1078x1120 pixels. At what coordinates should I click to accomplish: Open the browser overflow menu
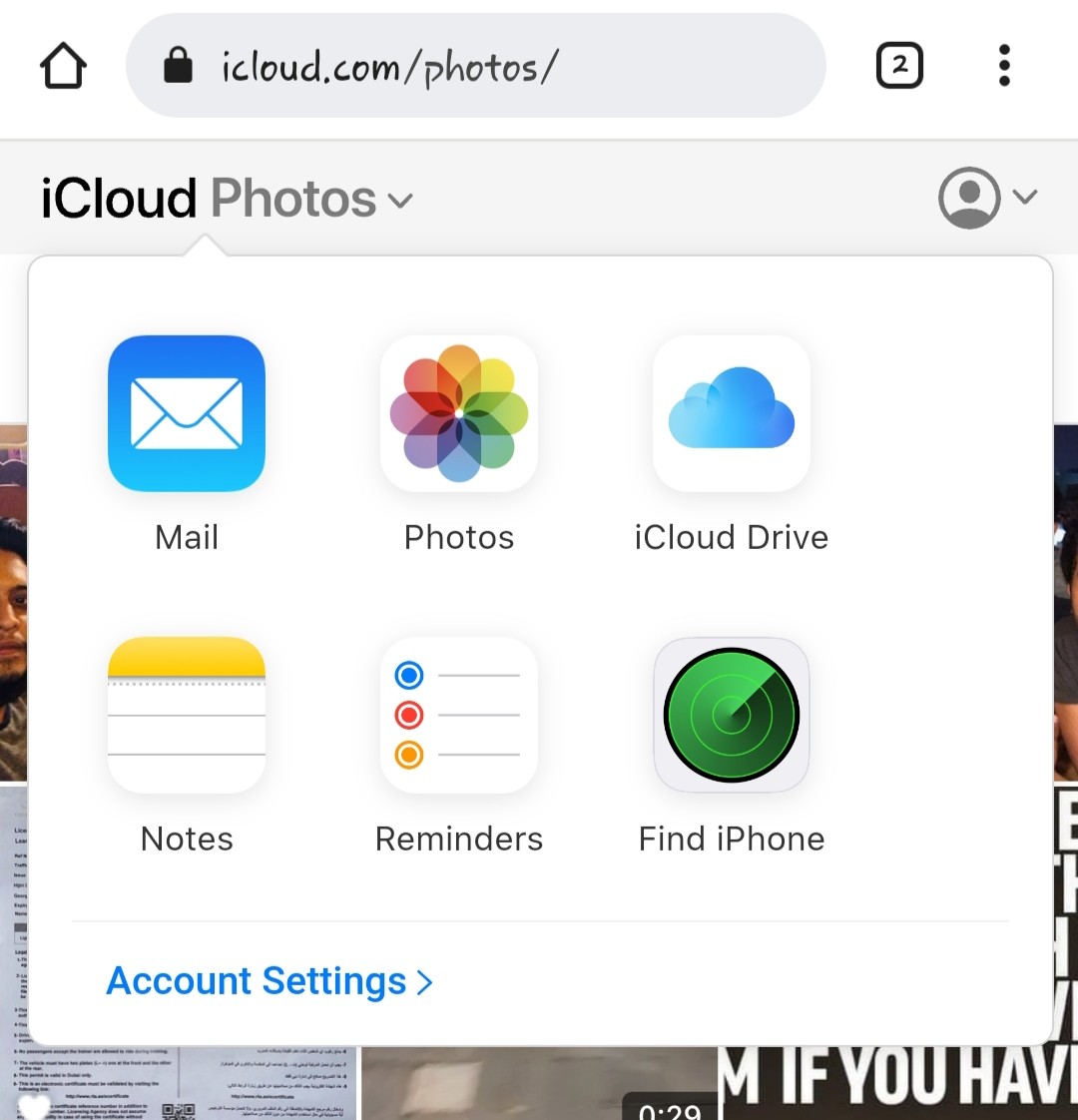click(x=1004, y=66)
